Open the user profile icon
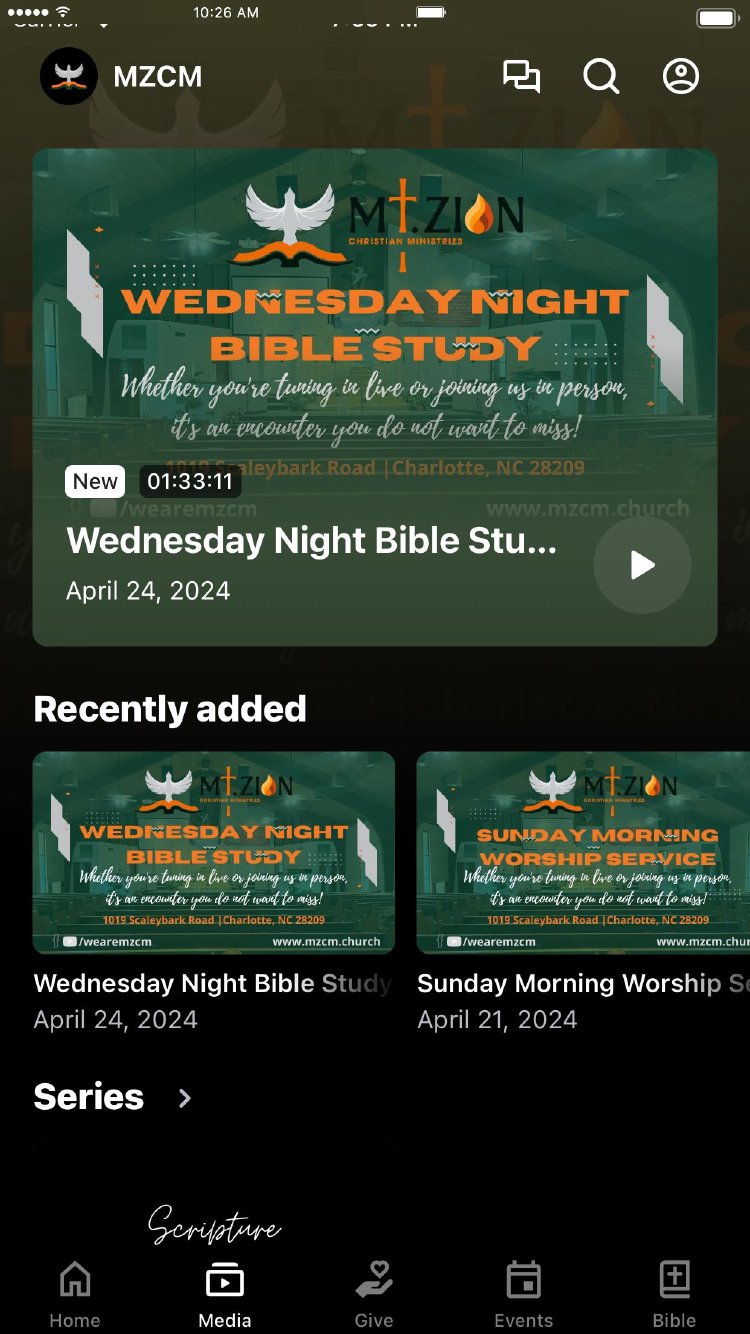Image resolution: width=750 pixels, height=1334 pixels. tap(681, 77)
